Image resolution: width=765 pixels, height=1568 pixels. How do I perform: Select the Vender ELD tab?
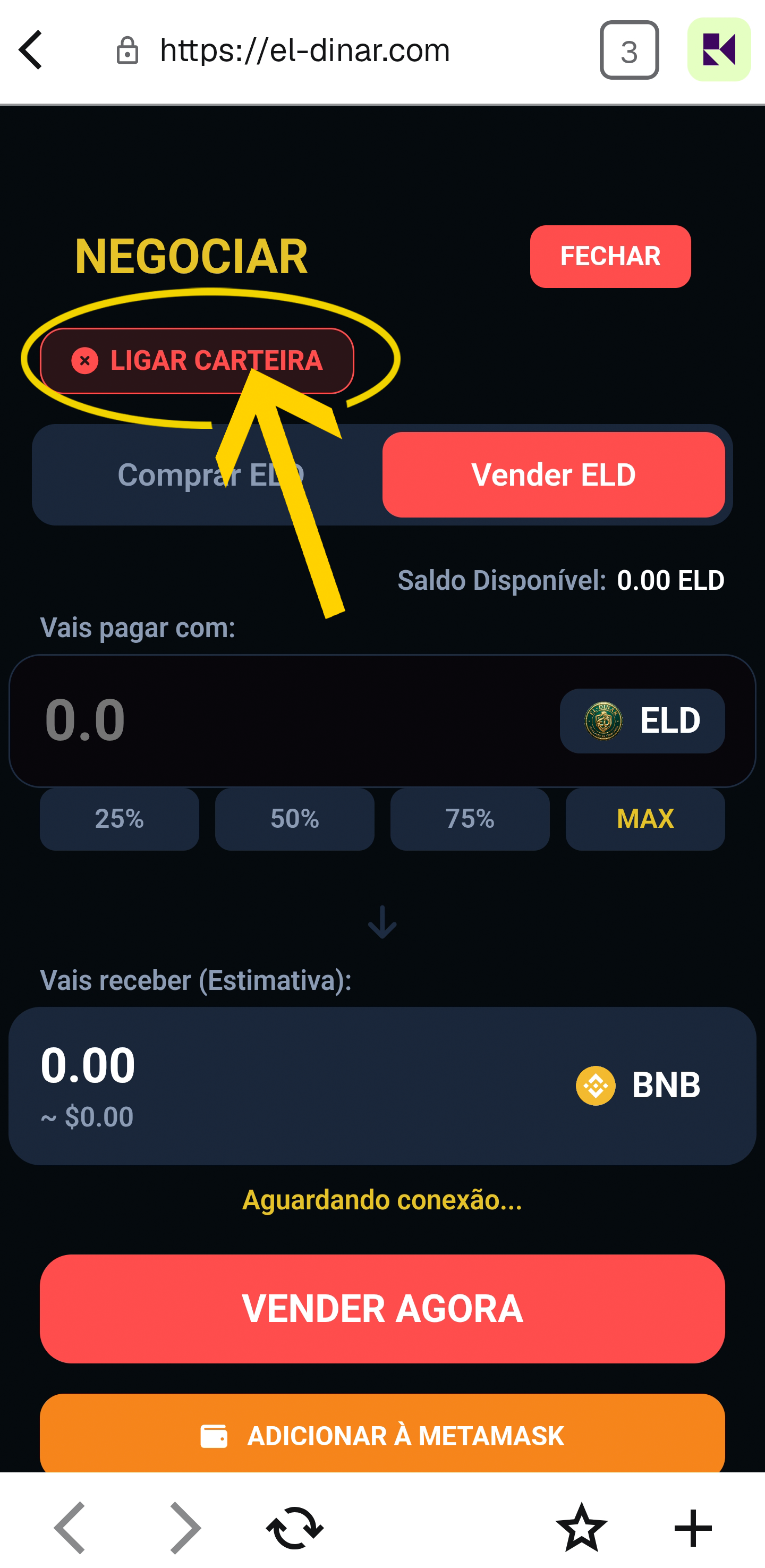pos(552,475)
